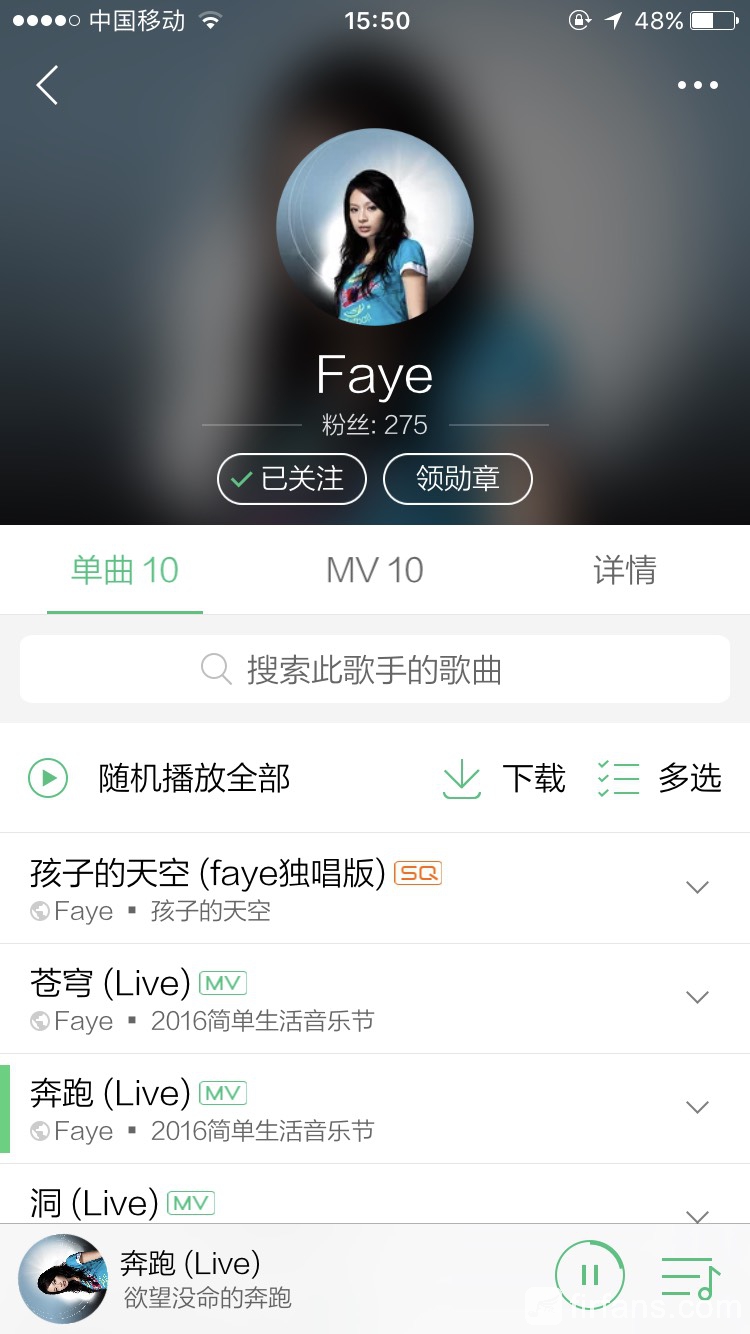750x1334 pixels.
Task: Go back using the top-left arrow
Action: click(47, 85)
